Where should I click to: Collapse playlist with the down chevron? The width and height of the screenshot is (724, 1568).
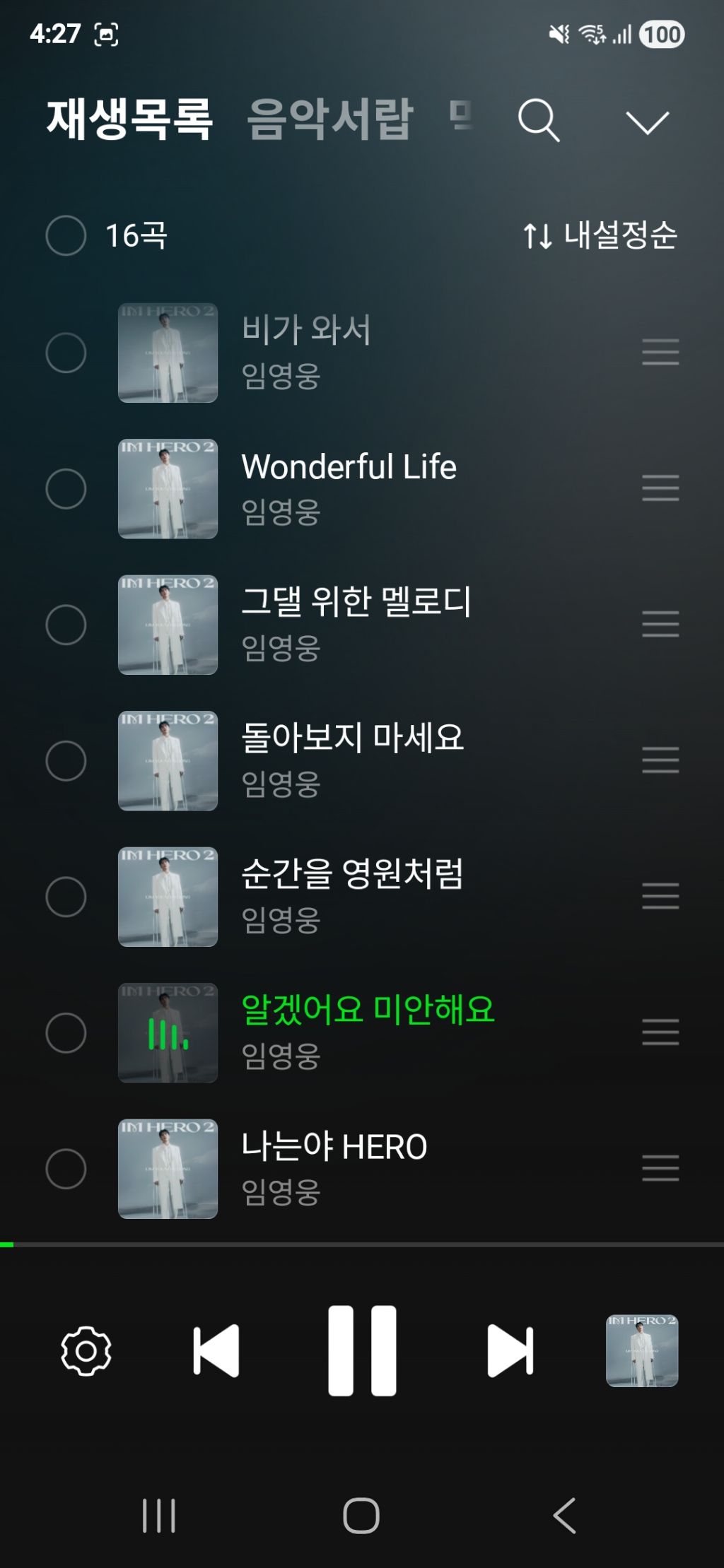coord(647,122)
